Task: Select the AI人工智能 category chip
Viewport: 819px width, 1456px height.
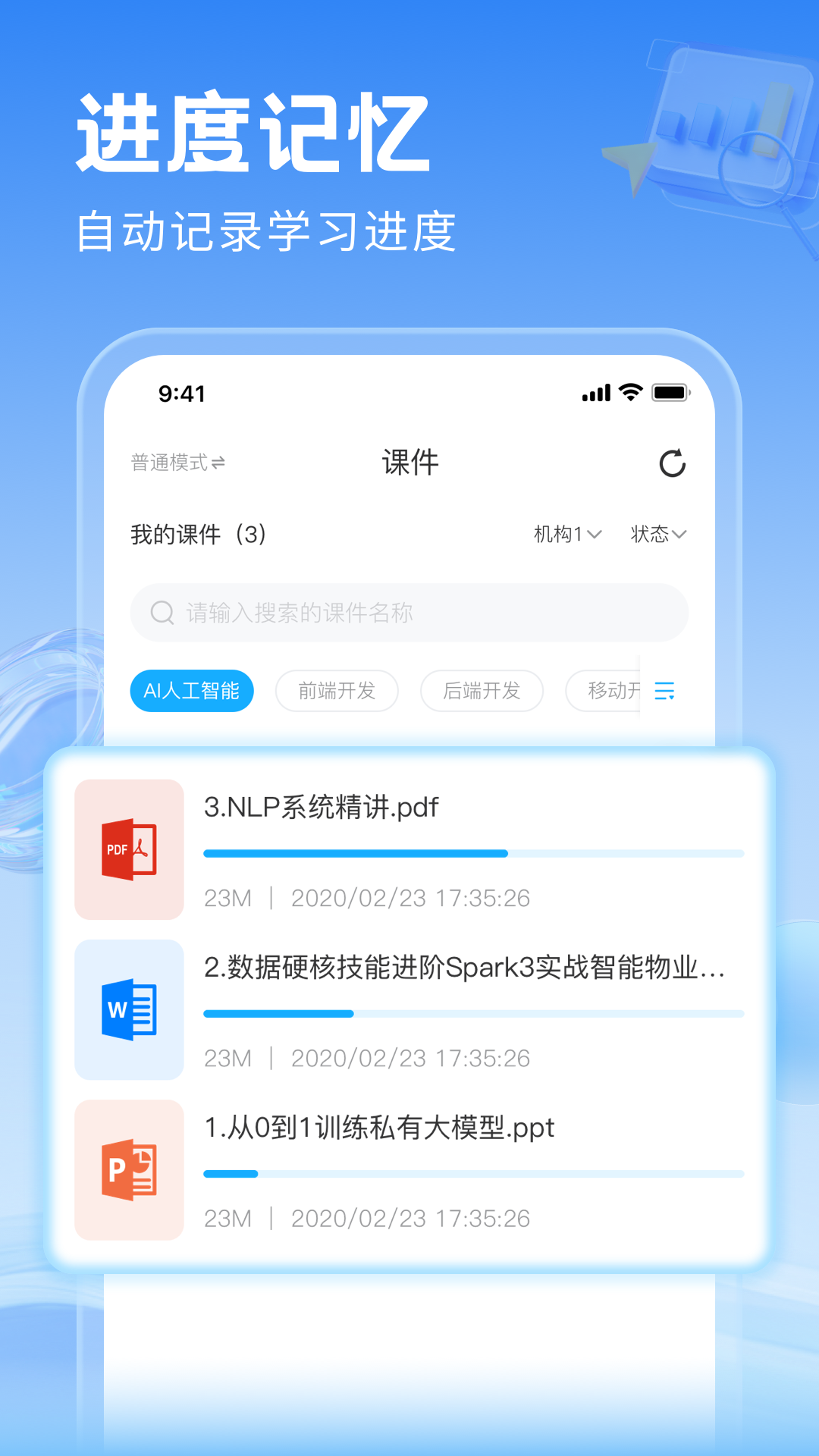Action: point(192,691)
